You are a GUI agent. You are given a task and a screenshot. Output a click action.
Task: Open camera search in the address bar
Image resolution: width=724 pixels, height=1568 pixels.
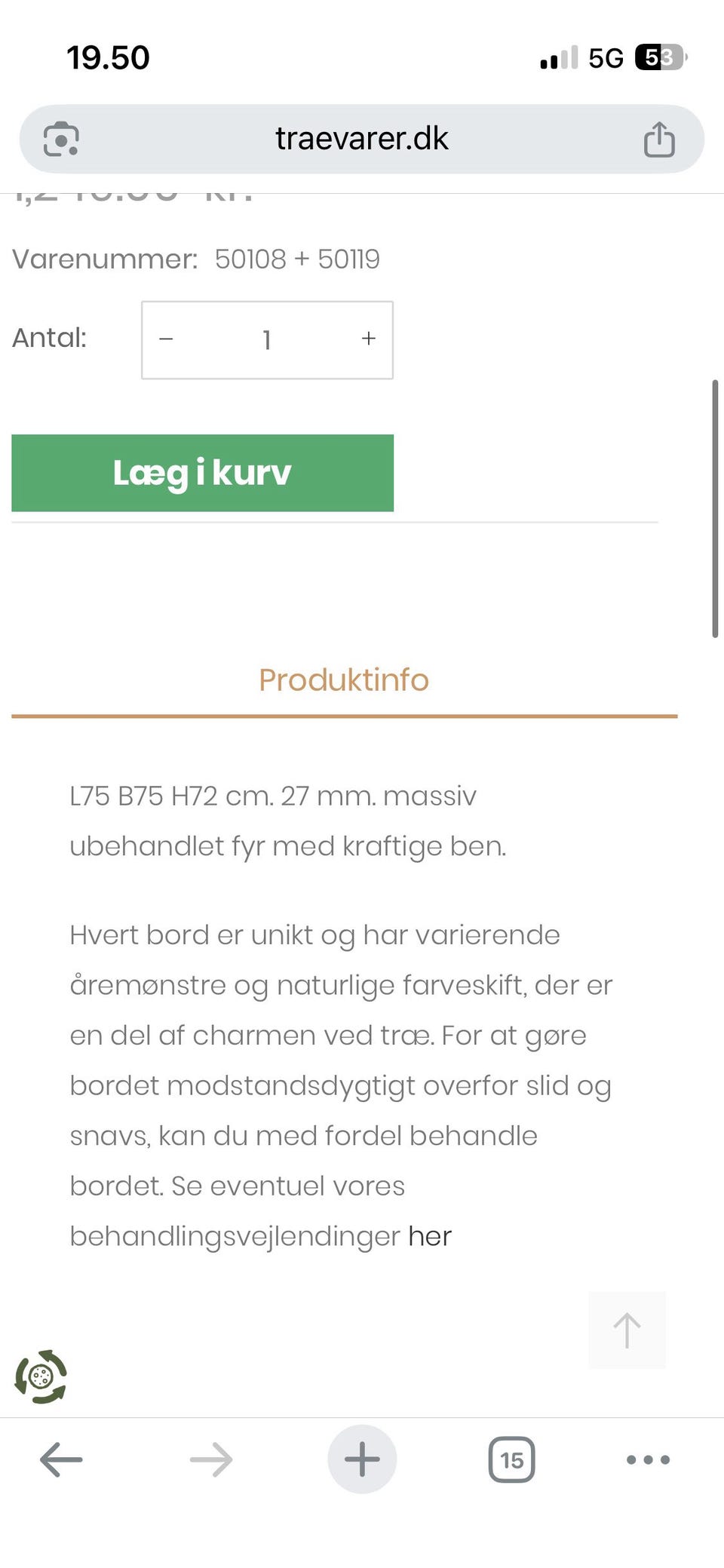click(x=61, y=140)
